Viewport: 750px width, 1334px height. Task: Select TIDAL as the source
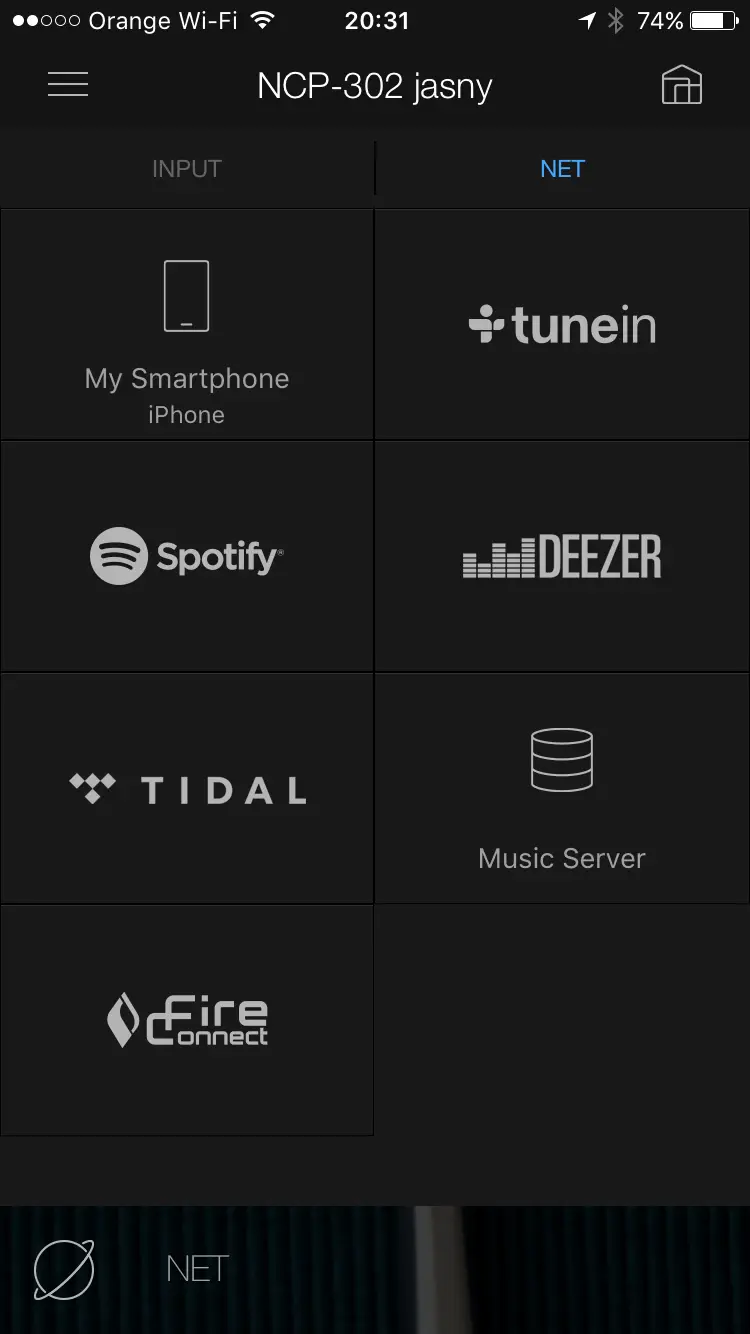tap(187, 789)
